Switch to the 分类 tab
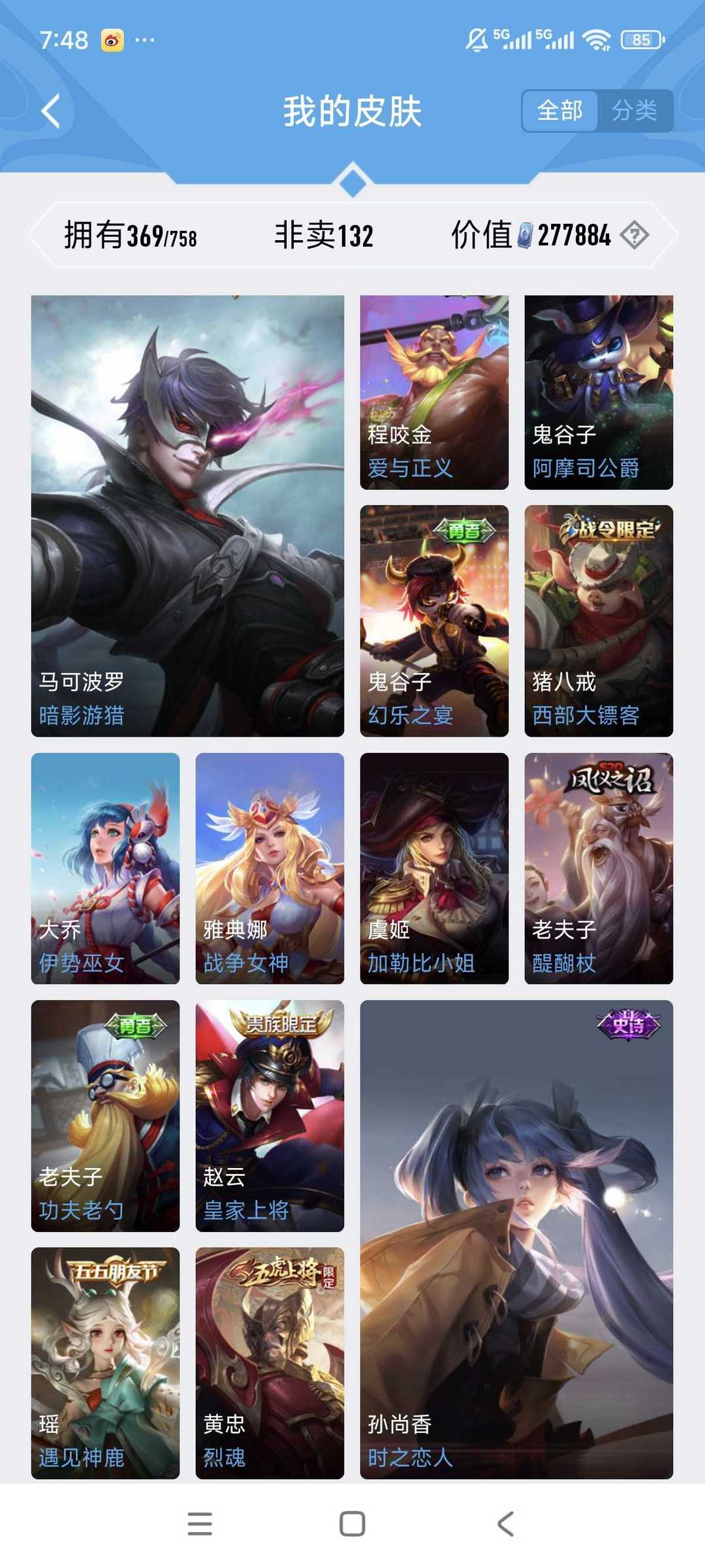 click(x=634, y=111)
